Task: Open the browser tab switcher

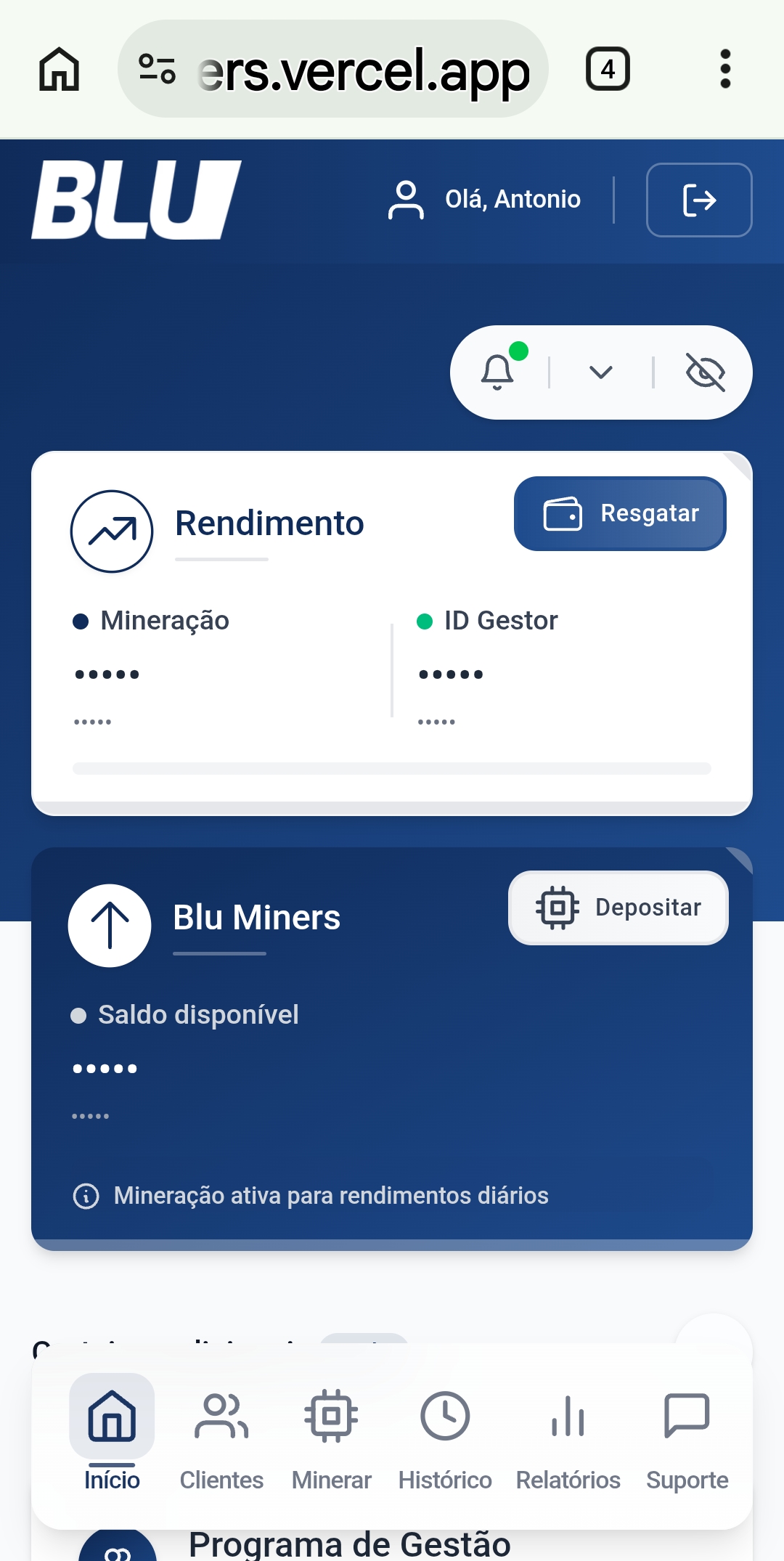Action: click(x=608, y=70)
